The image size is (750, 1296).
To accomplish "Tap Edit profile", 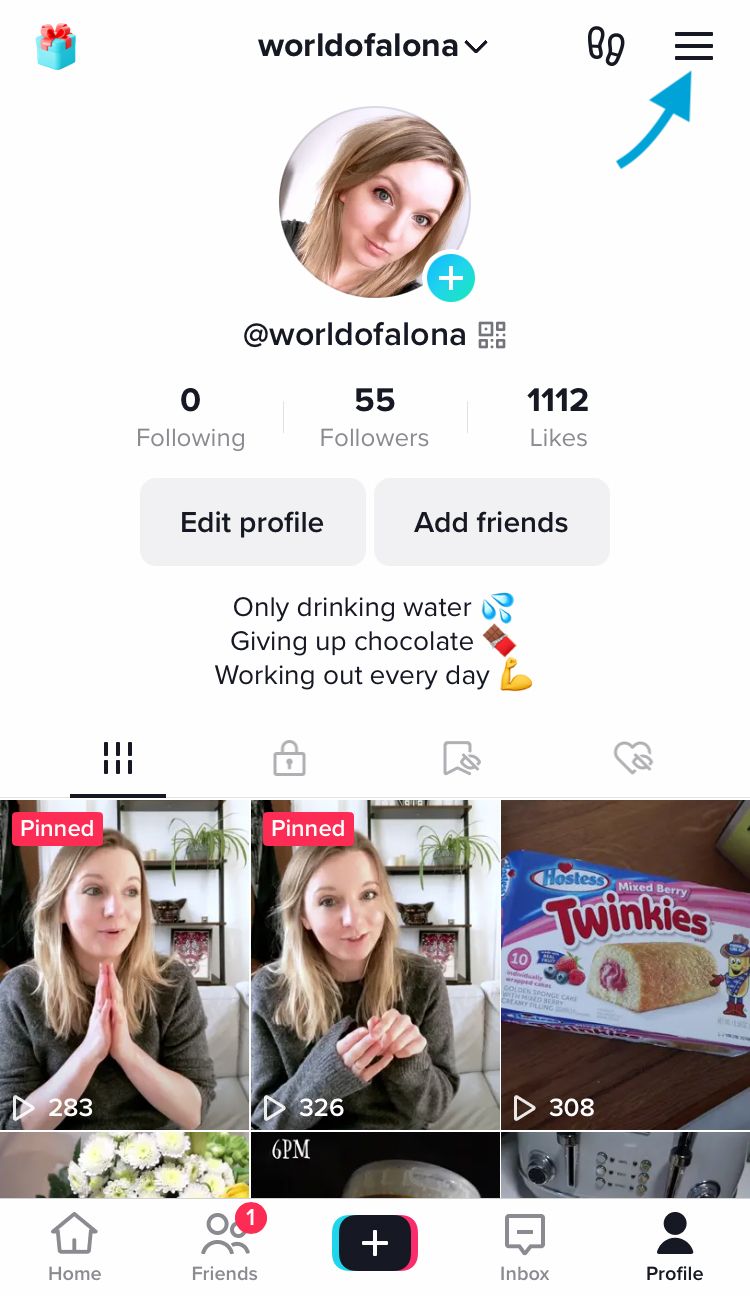I will pyautogui.click(x=252, y=522).
